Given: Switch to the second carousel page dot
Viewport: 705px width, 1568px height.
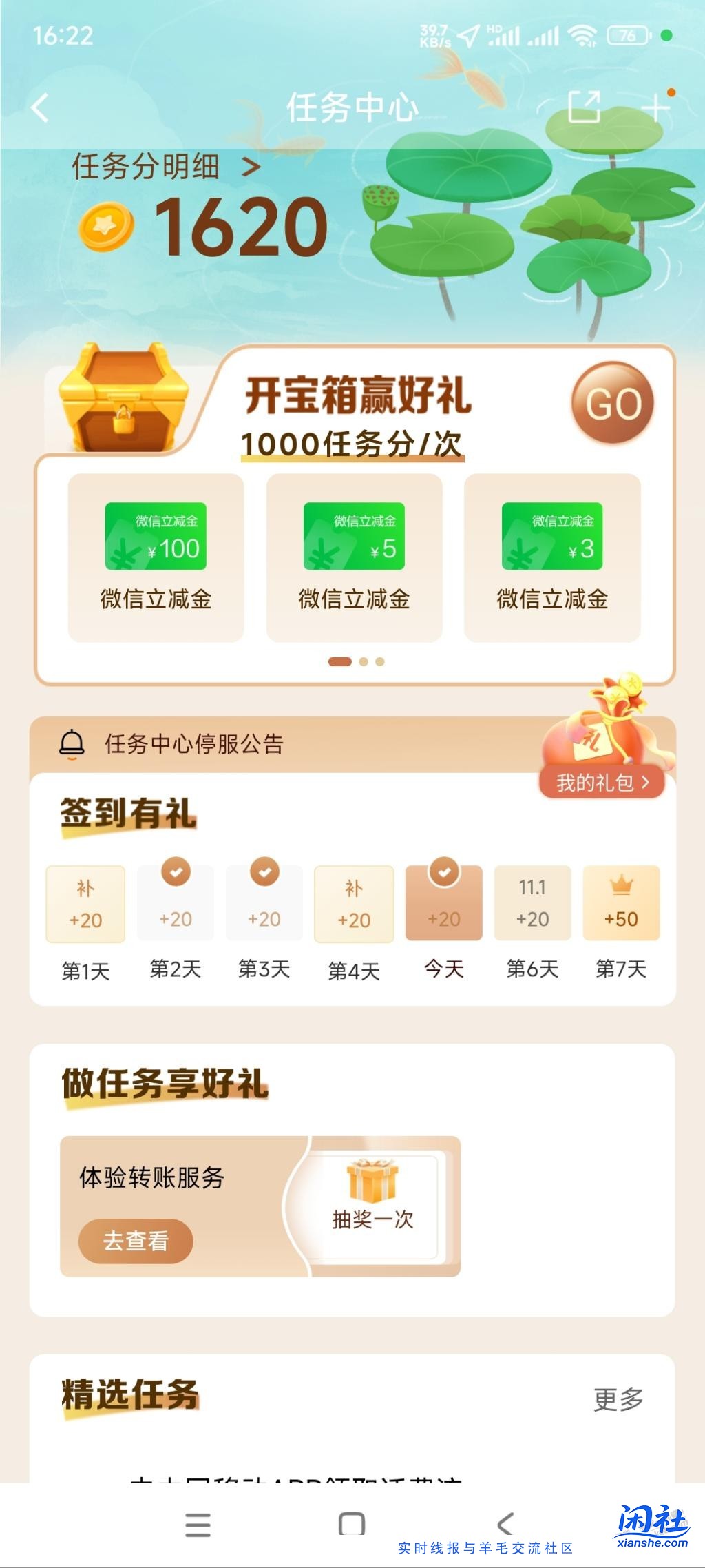Looking at the screenshot, I should (365, 660).
